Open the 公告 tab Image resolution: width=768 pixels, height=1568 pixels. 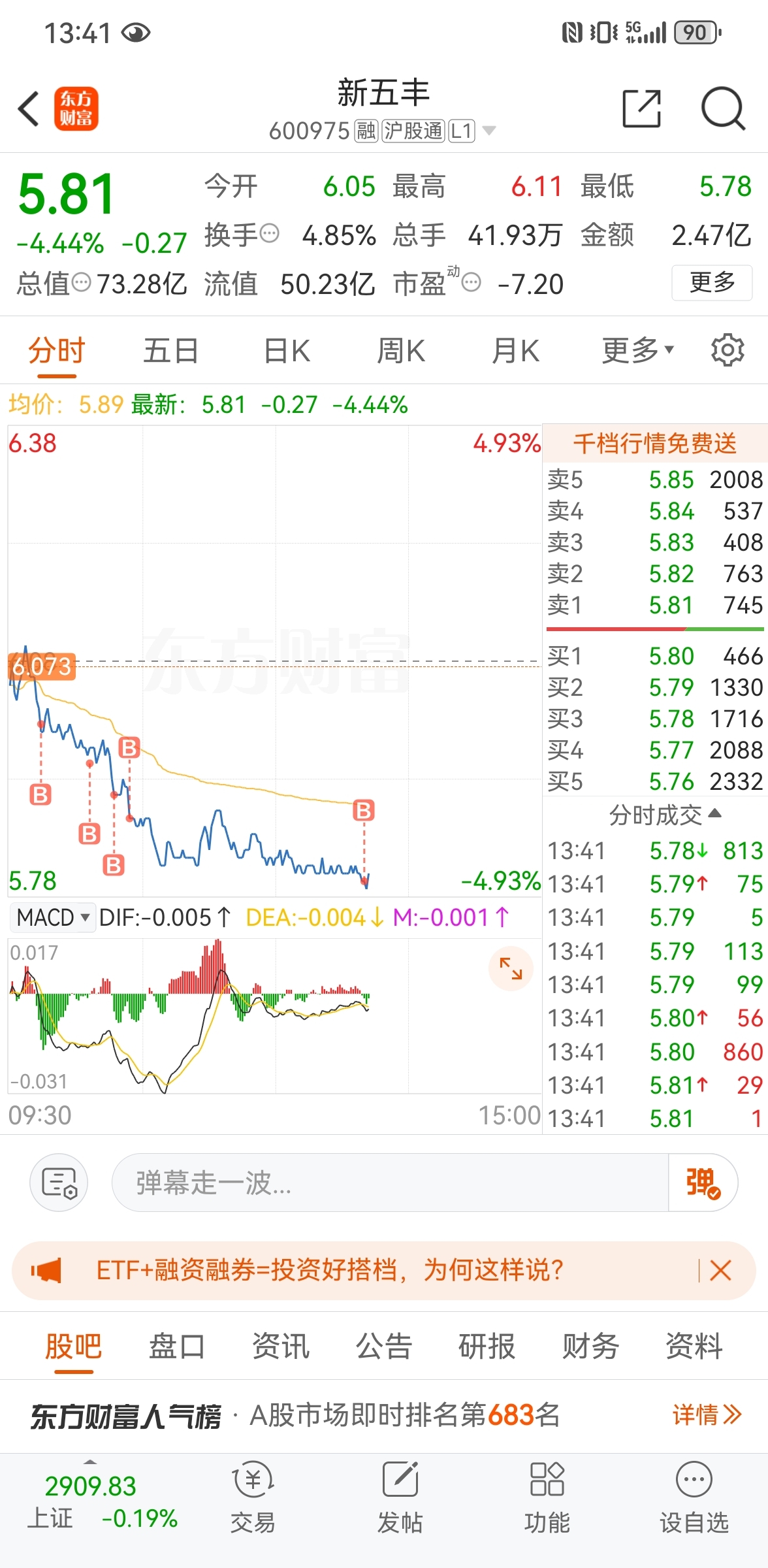[x=383, y=1347]
